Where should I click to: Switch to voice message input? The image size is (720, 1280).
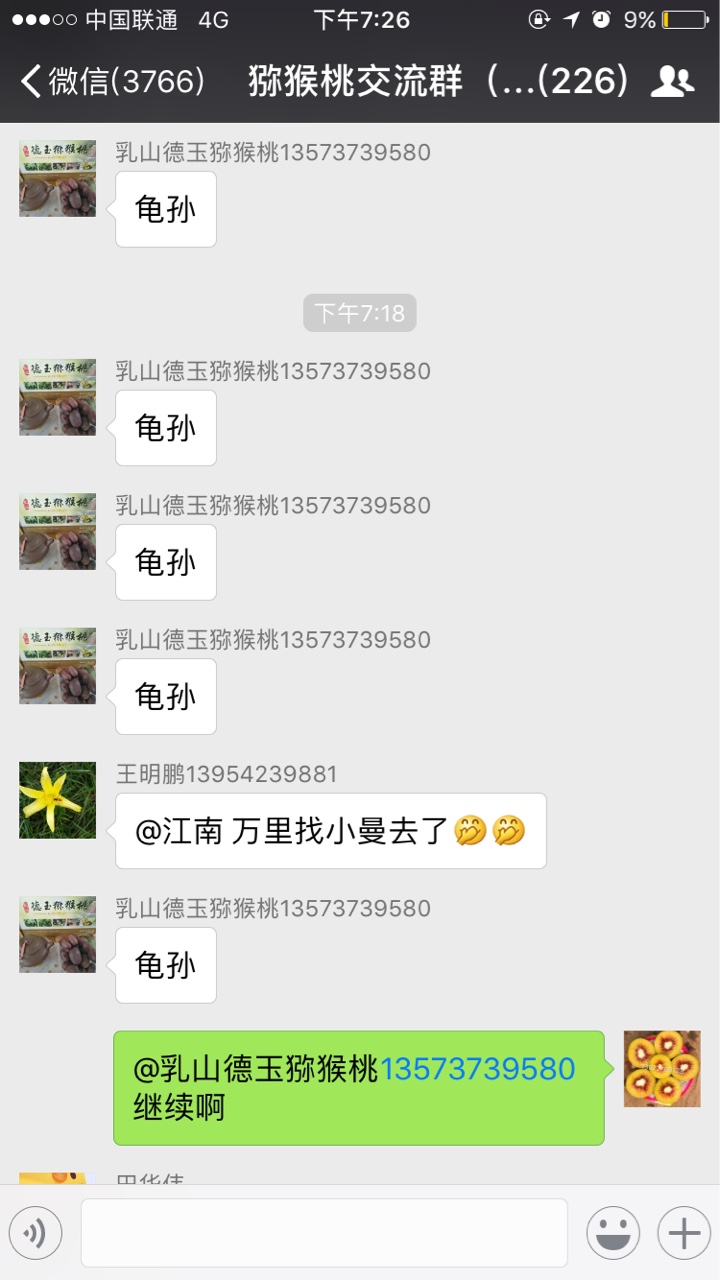pyautogui.click(x=35, y=1233)
